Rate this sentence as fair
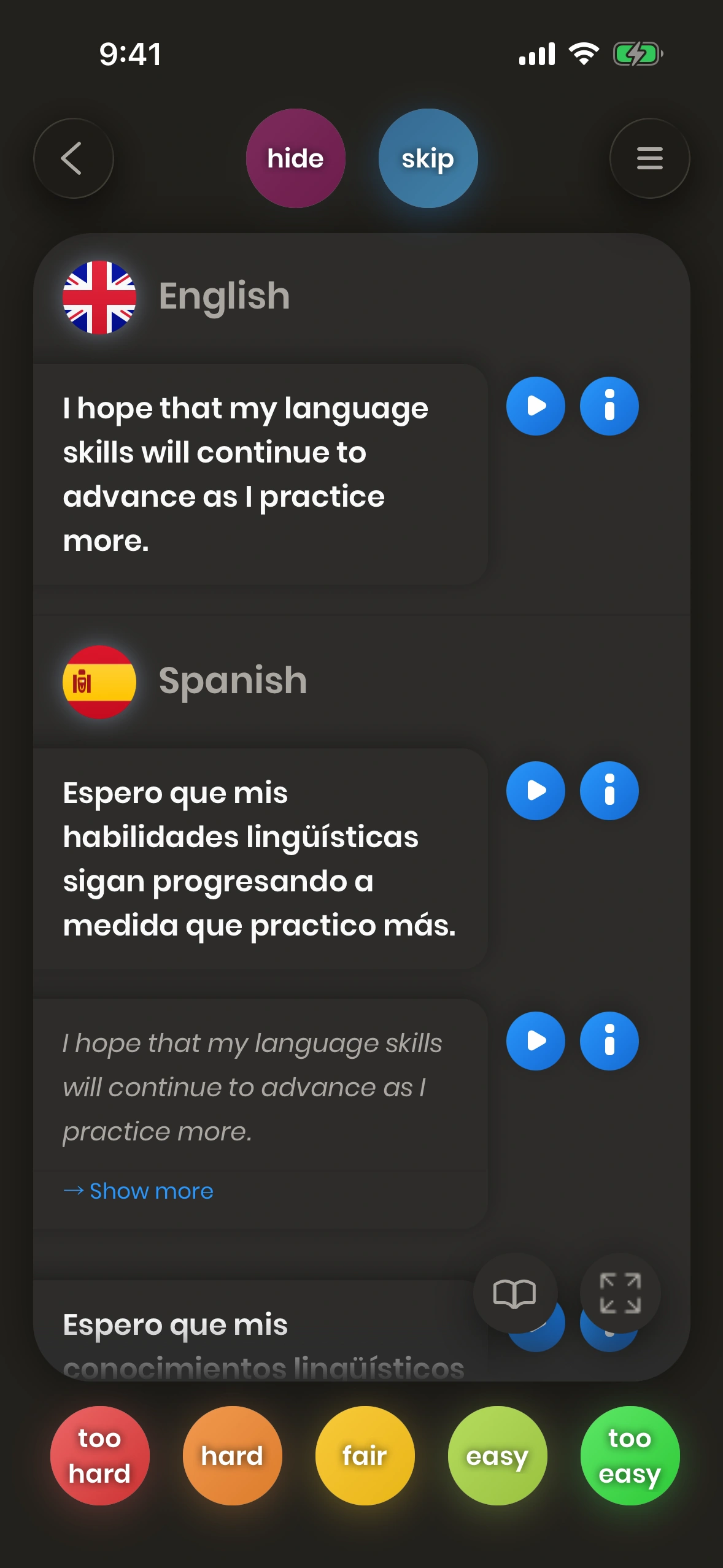The height and width of the screenshot is (1568, 723). point(365,1455)
